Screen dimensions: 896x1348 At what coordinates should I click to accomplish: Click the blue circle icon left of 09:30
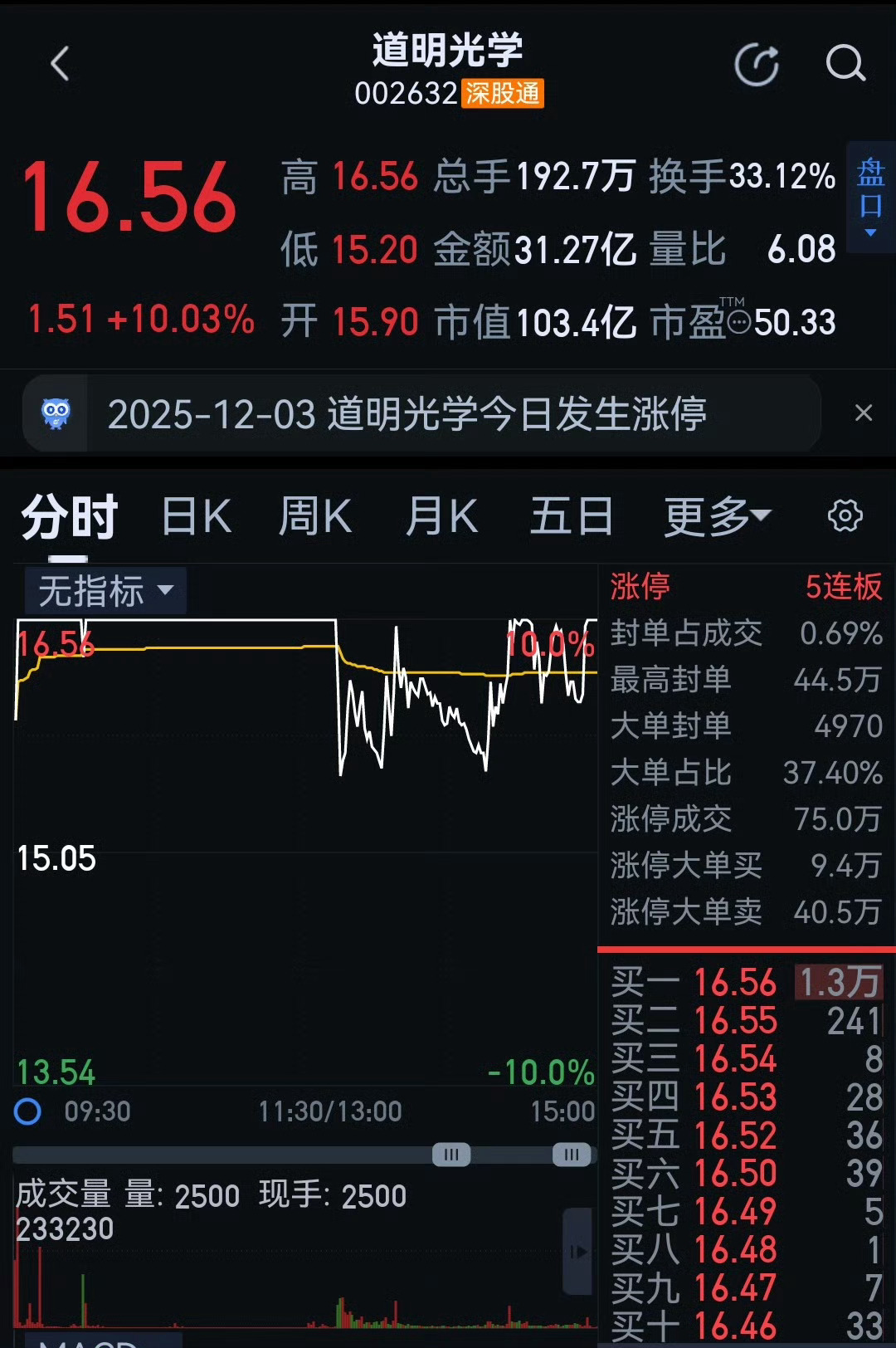(x=28, y=1112)
